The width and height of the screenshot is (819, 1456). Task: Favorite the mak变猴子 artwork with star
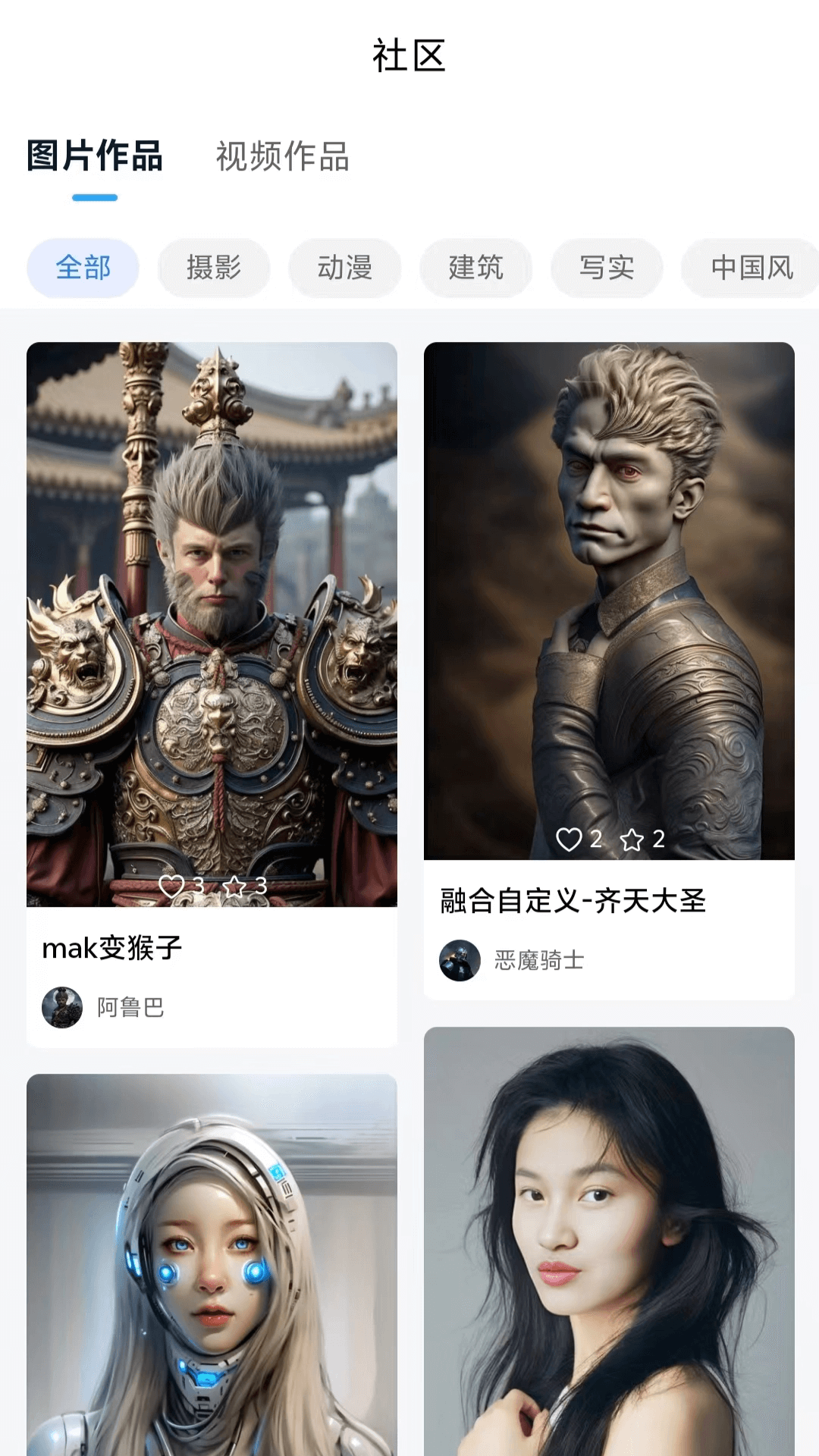tap(234, 886)
